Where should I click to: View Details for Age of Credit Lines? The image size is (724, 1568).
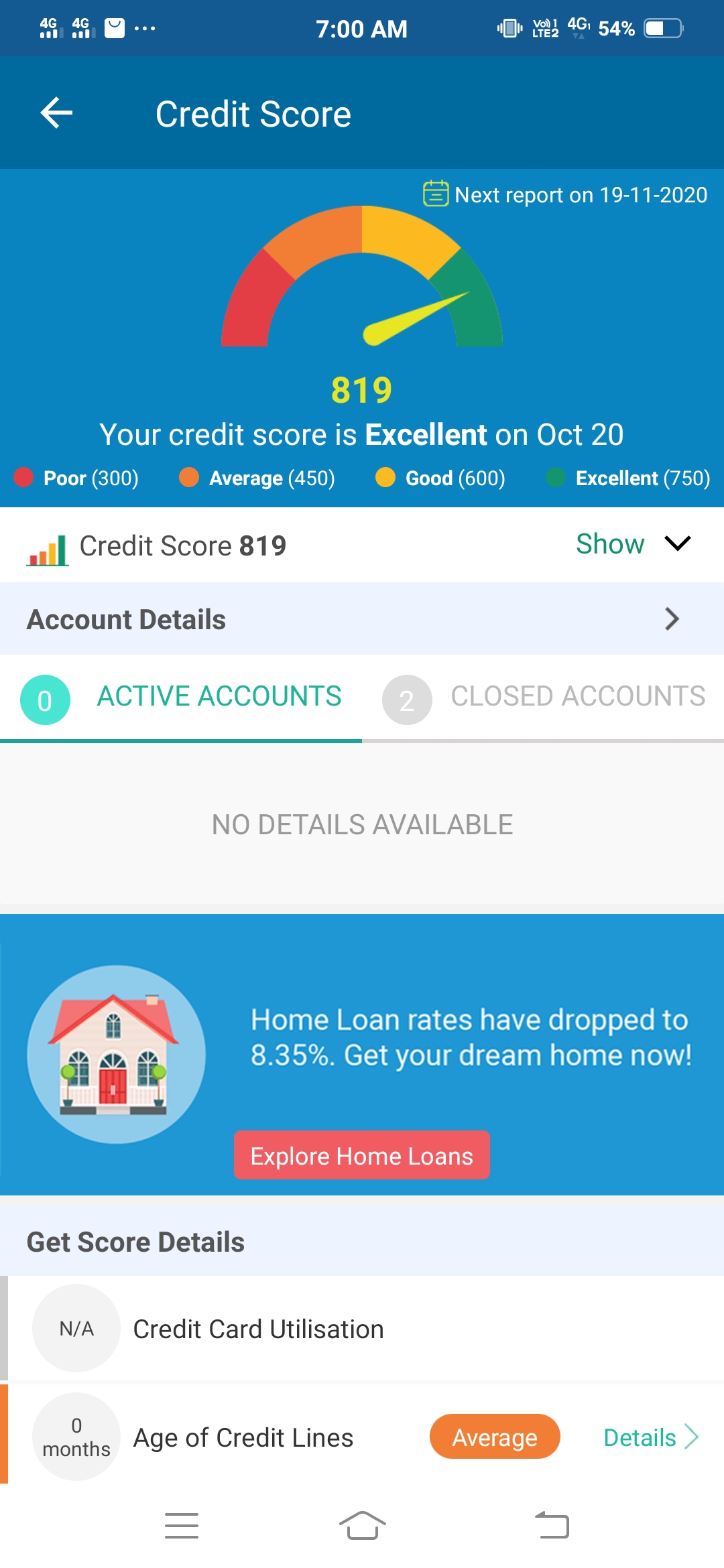(651, 1437)
